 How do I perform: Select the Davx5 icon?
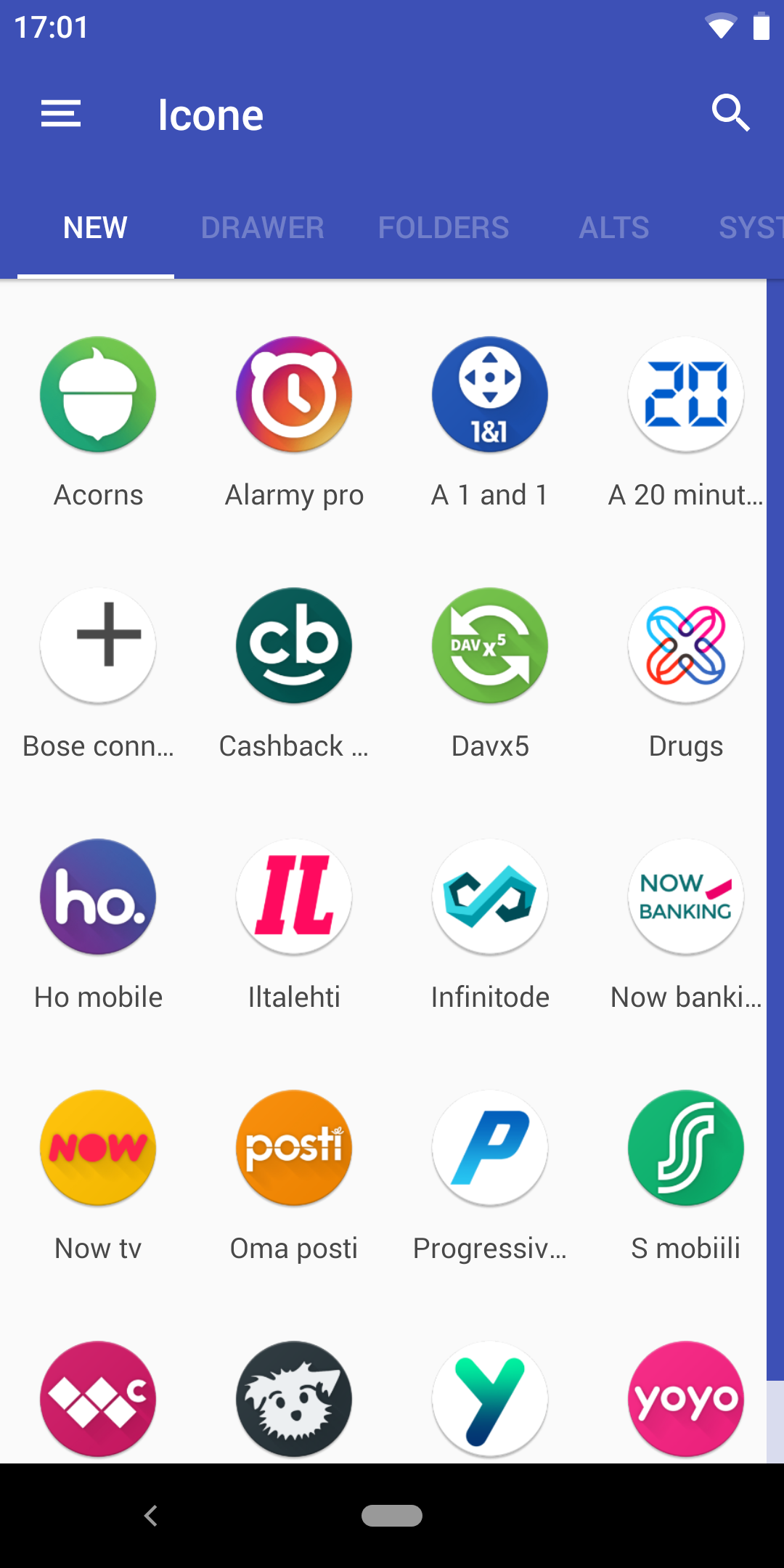pos(490,645)
